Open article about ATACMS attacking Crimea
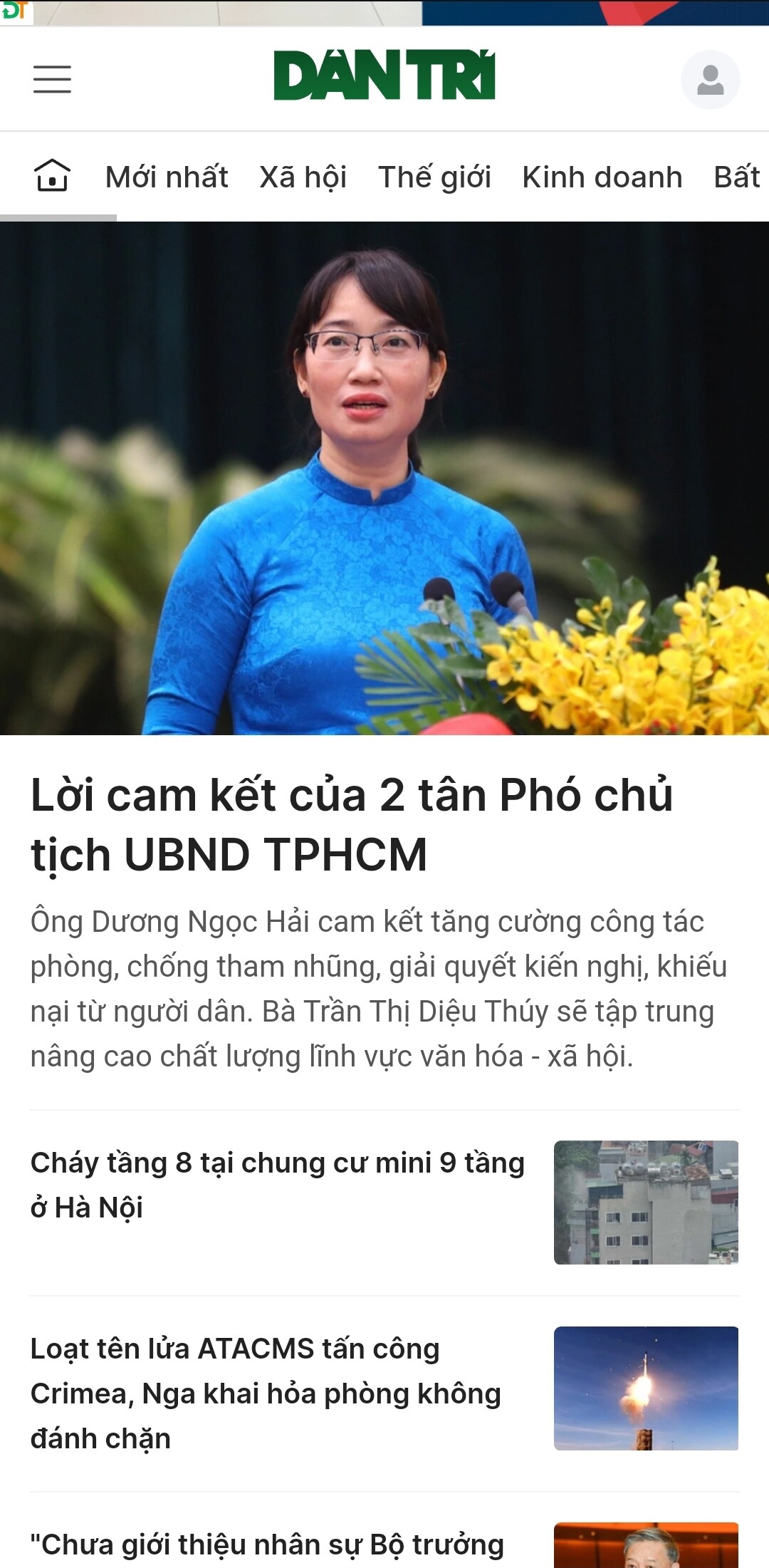The height and width of the screenshot is (1568, 769). pyautogui.click(x=266, y=1393)
